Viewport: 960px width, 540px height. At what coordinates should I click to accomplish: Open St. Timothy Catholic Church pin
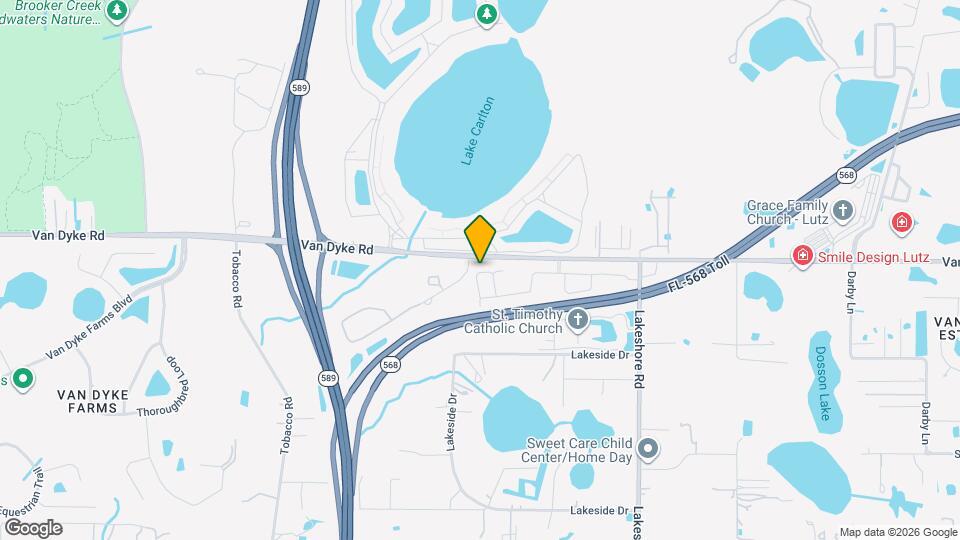click(x=577, y=320)
